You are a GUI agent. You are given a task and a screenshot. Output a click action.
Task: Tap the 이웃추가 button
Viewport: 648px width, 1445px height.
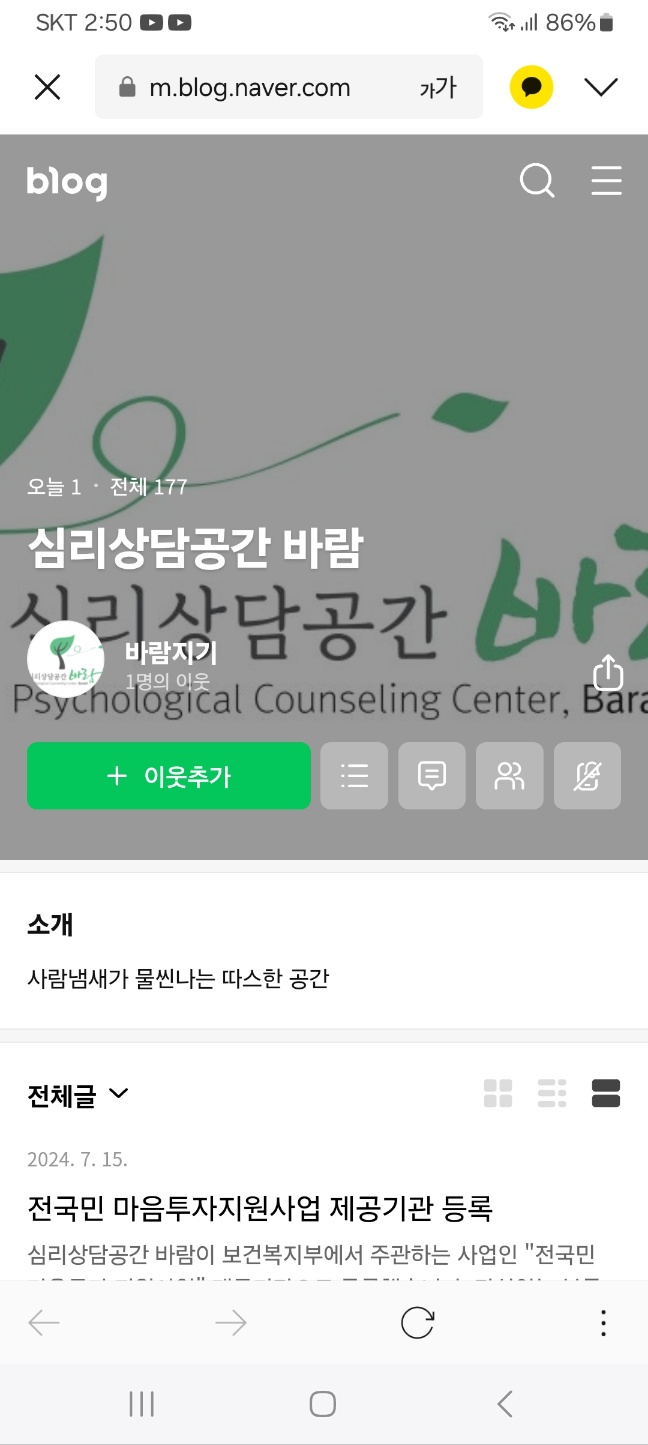tap(169, 776)
